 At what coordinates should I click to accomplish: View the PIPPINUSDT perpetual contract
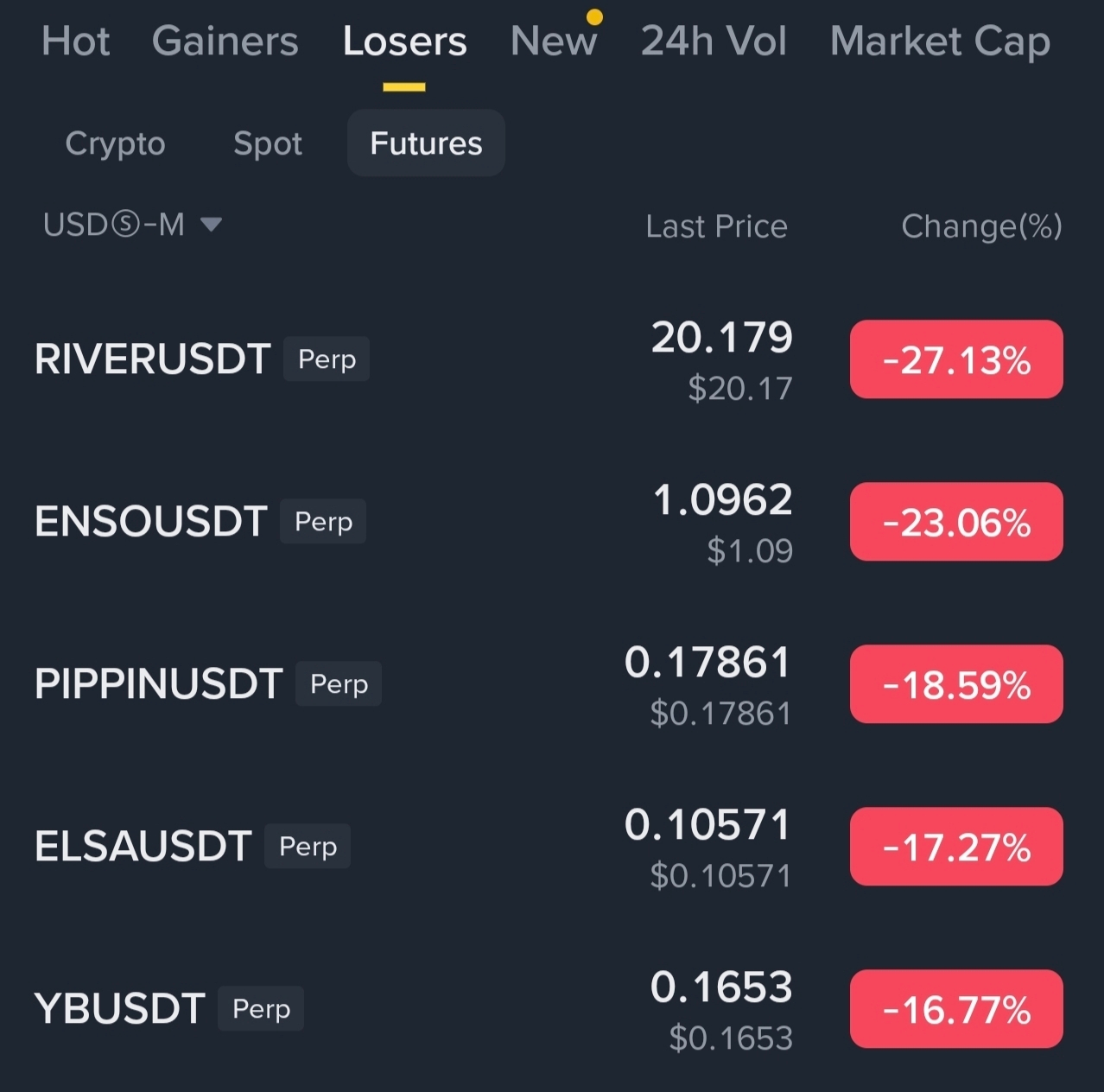click(159, 684)
